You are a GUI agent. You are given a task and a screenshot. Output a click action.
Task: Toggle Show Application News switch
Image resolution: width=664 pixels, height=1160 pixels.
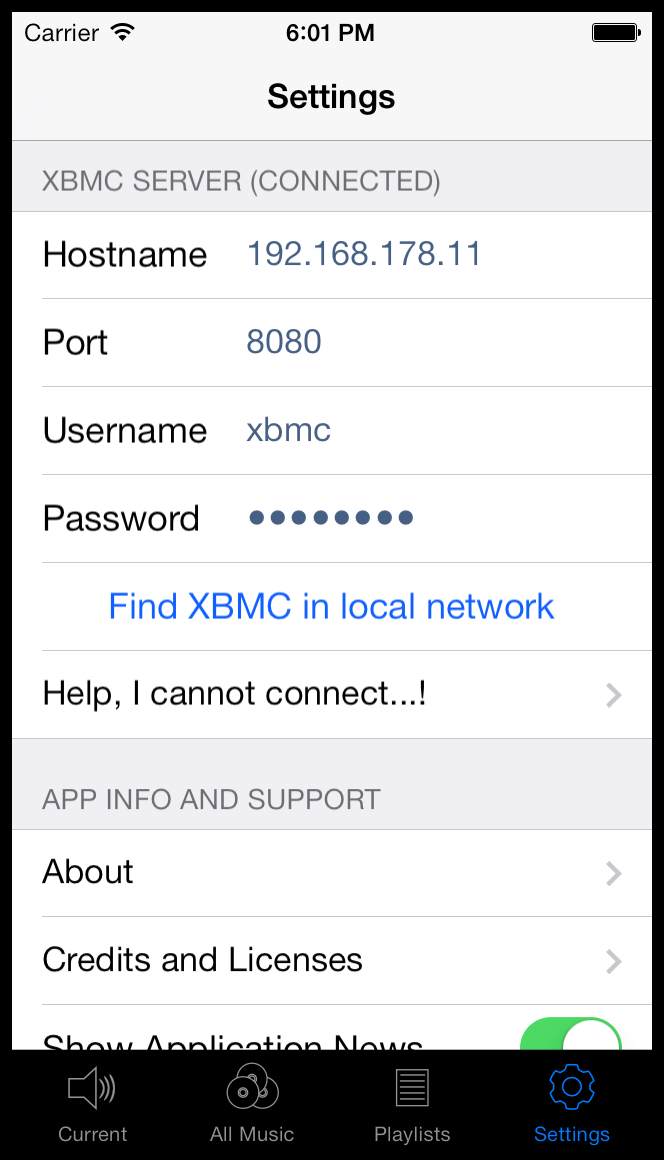point(570,1034)
